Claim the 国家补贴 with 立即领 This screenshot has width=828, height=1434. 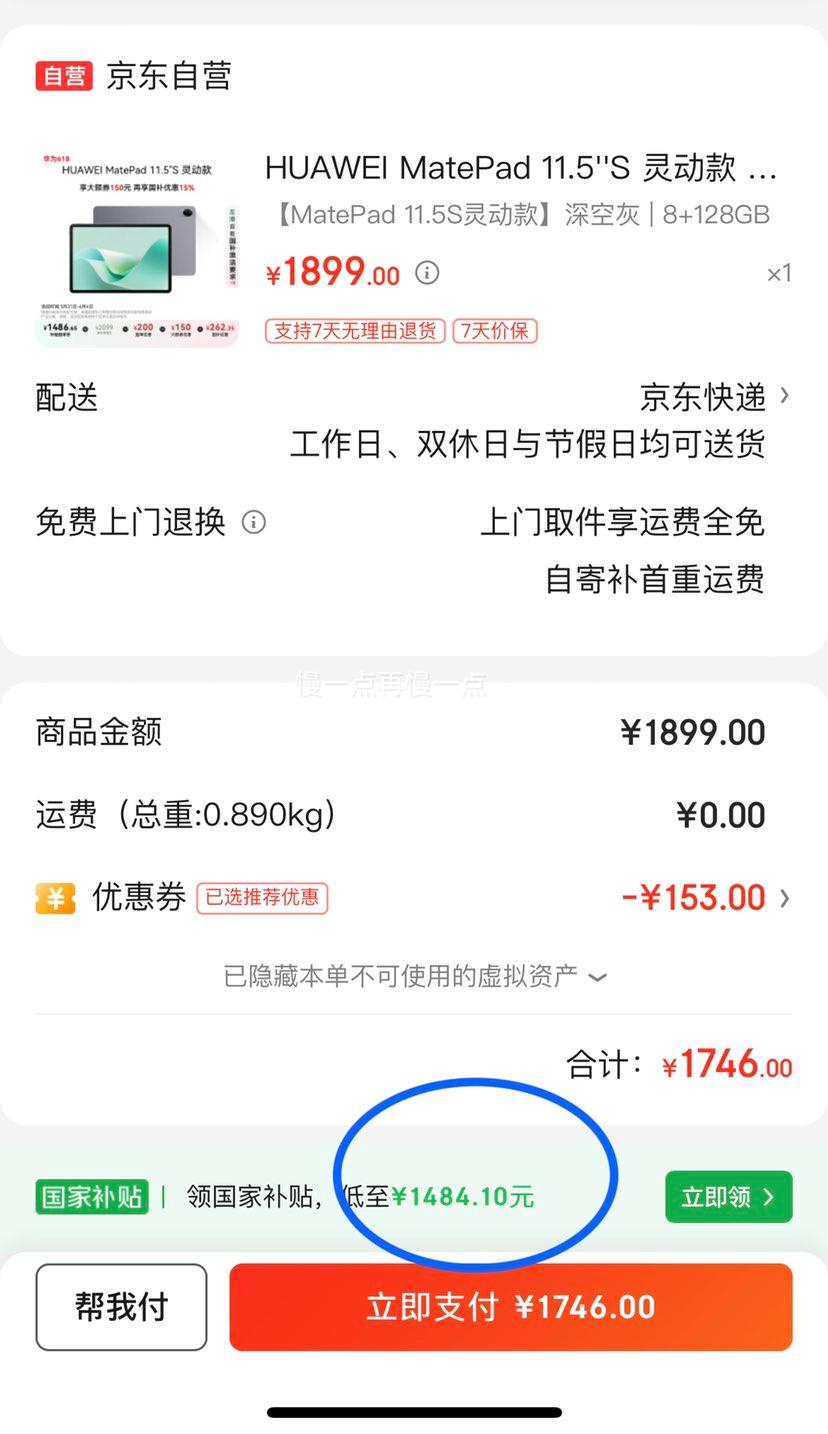(728, 1197)
